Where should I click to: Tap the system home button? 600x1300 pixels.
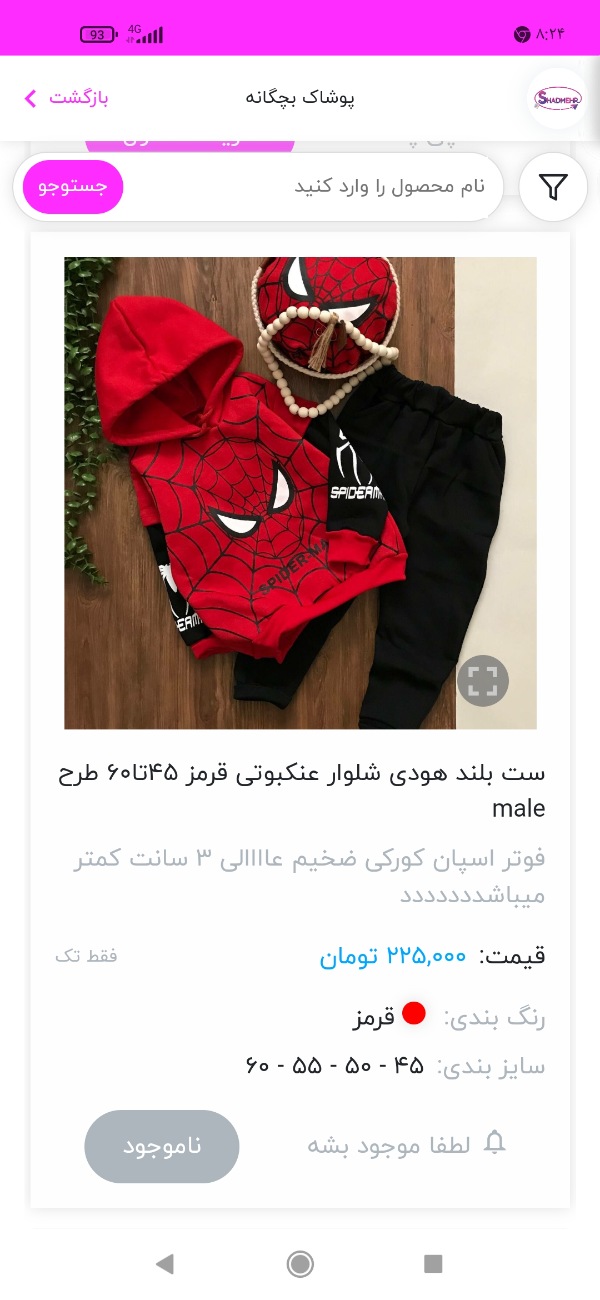coord(300,1263)
